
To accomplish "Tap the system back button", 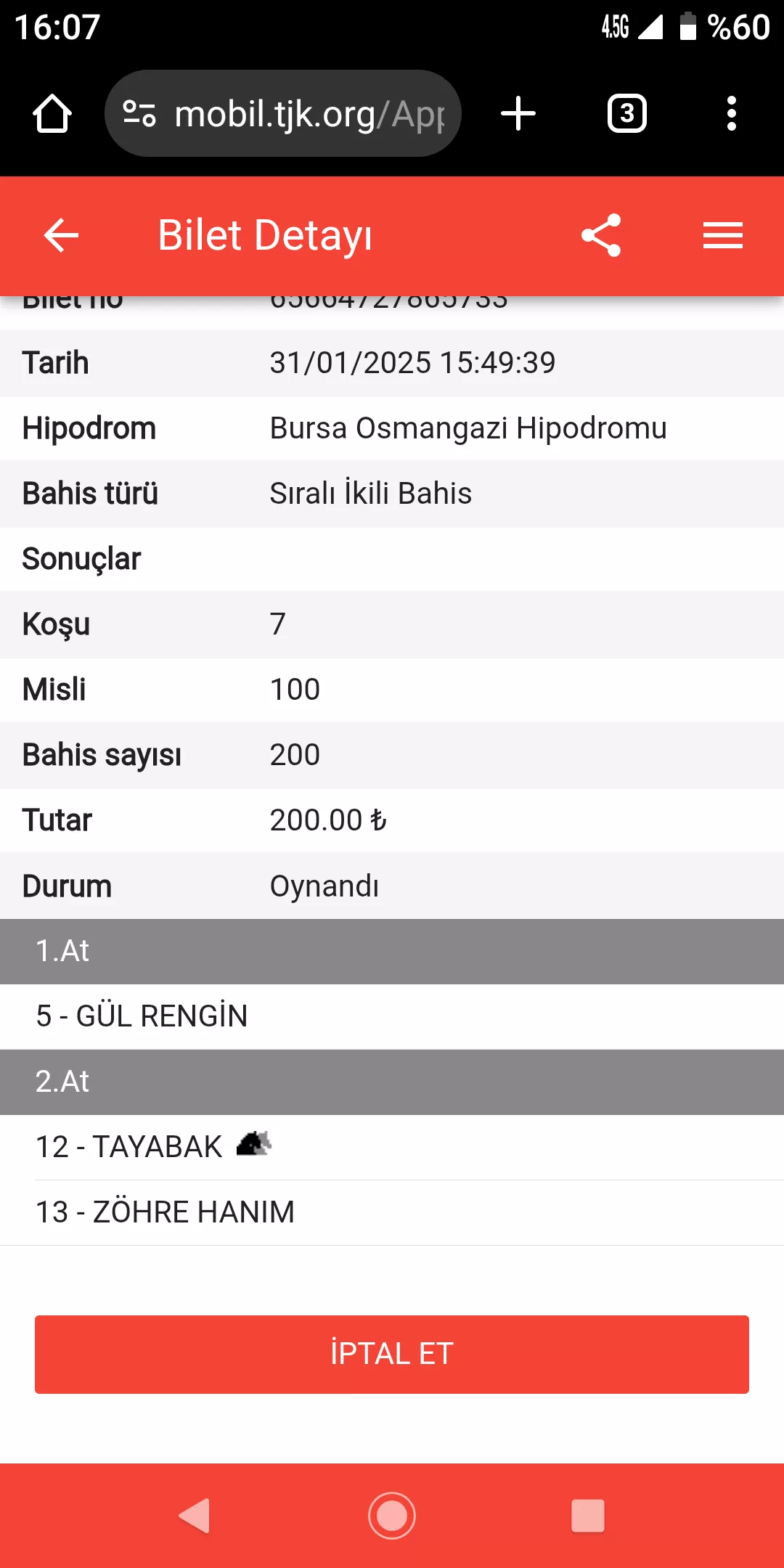I will pyautogui.click(x=195, y=1516).
